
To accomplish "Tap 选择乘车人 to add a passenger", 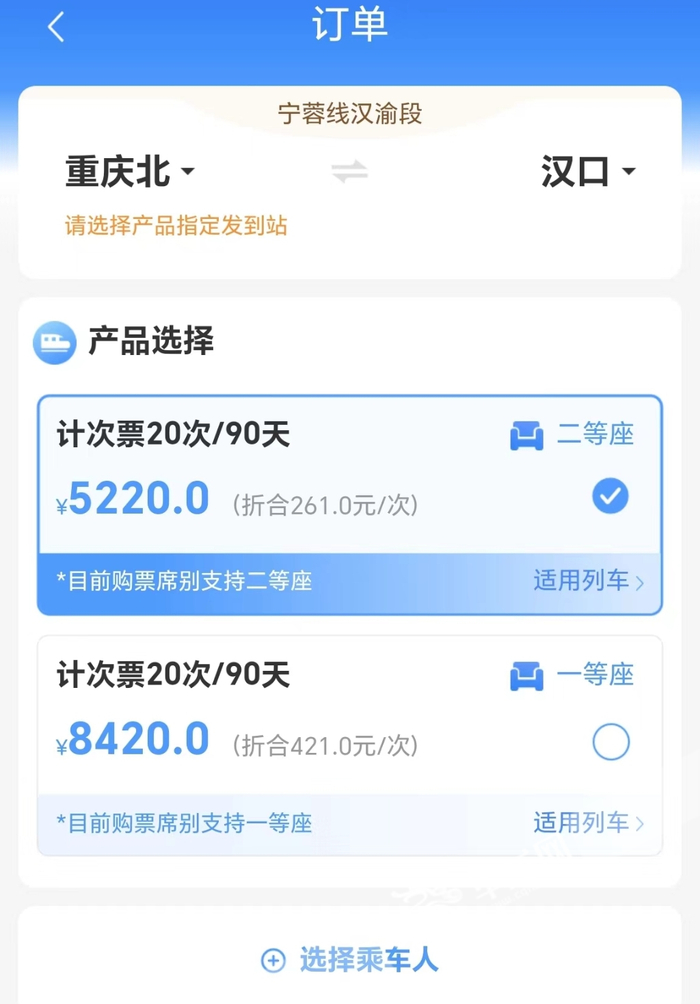I will click(350, 960).
